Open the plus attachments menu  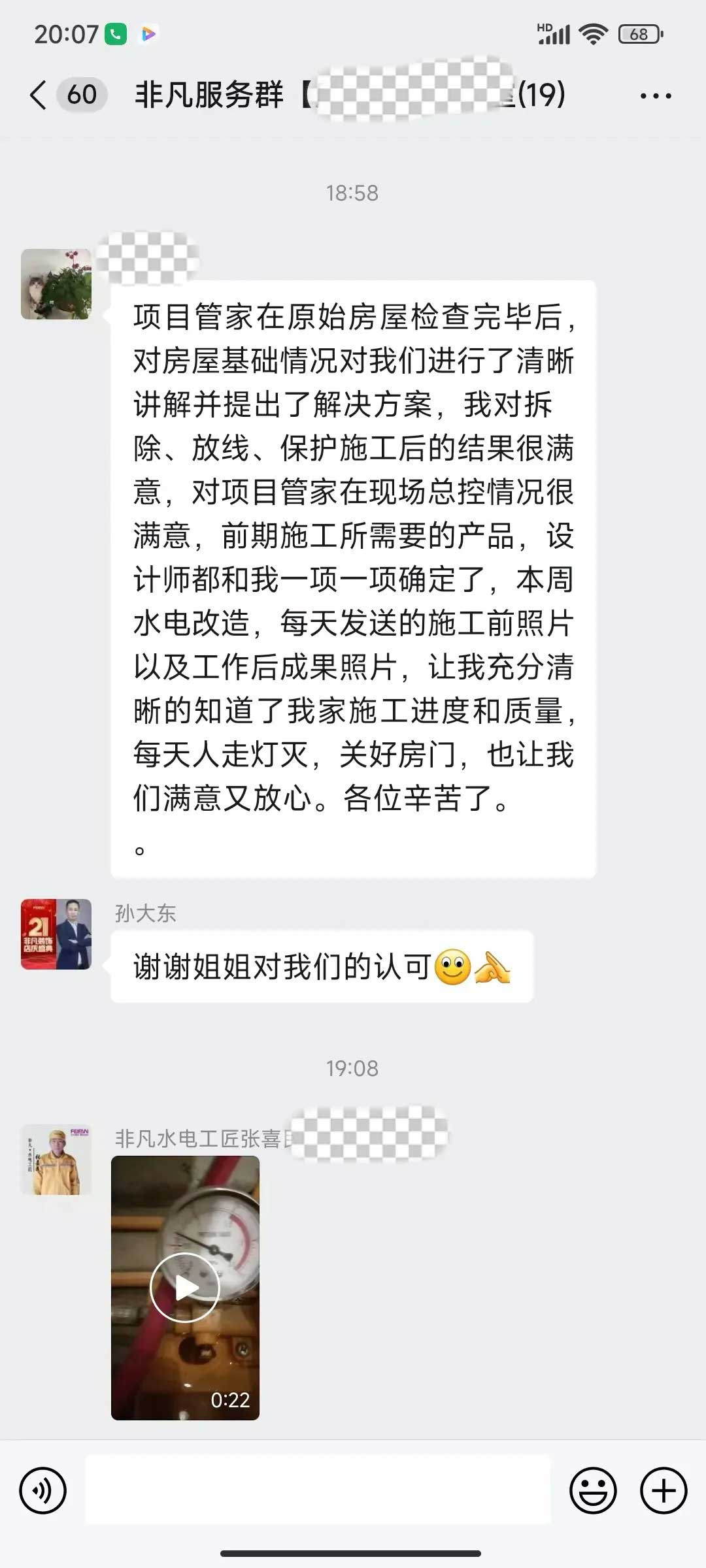click(x=663, y=1490)
